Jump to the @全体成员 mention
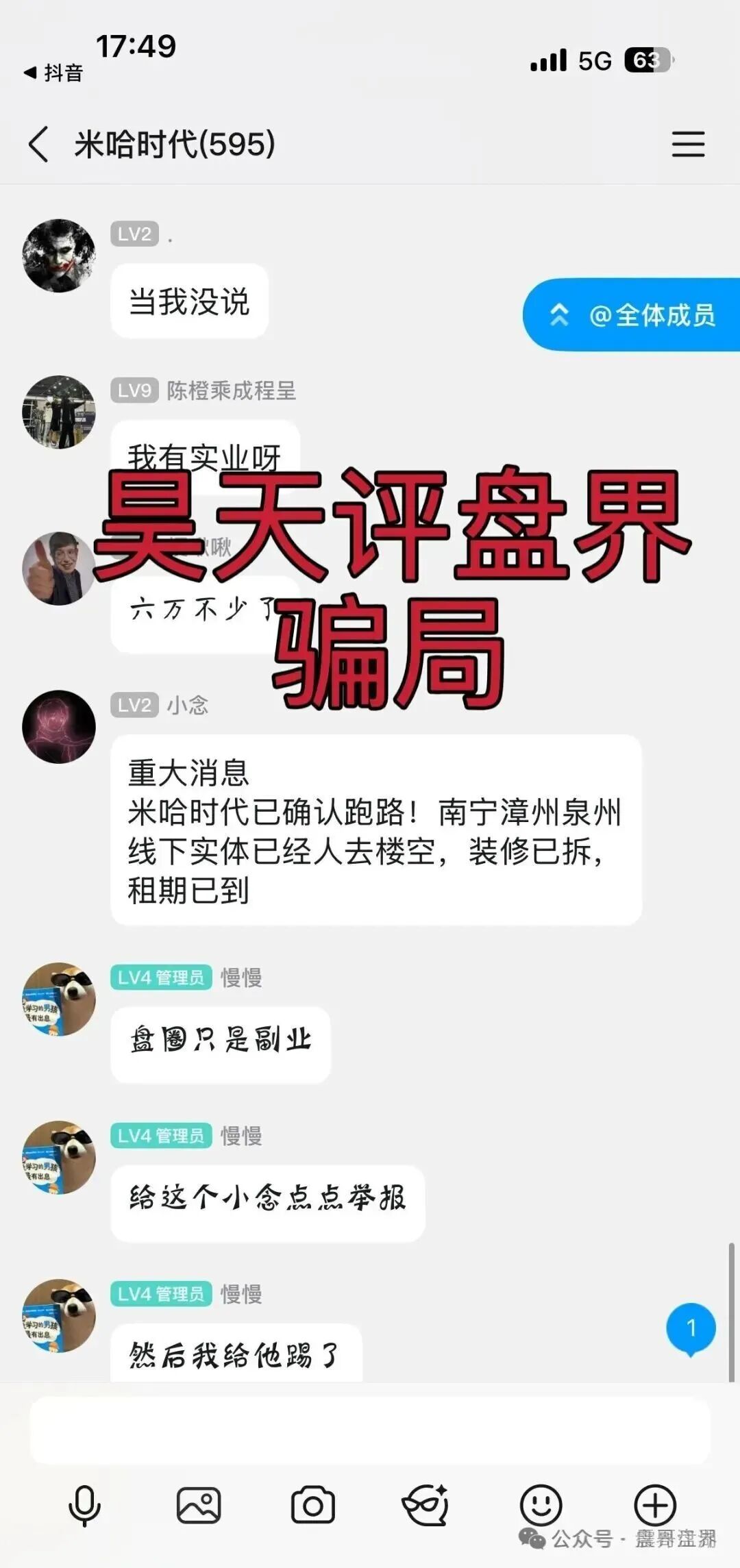Image resolution: width=740 pixels, height=1568 pixels. click(632, 315)
